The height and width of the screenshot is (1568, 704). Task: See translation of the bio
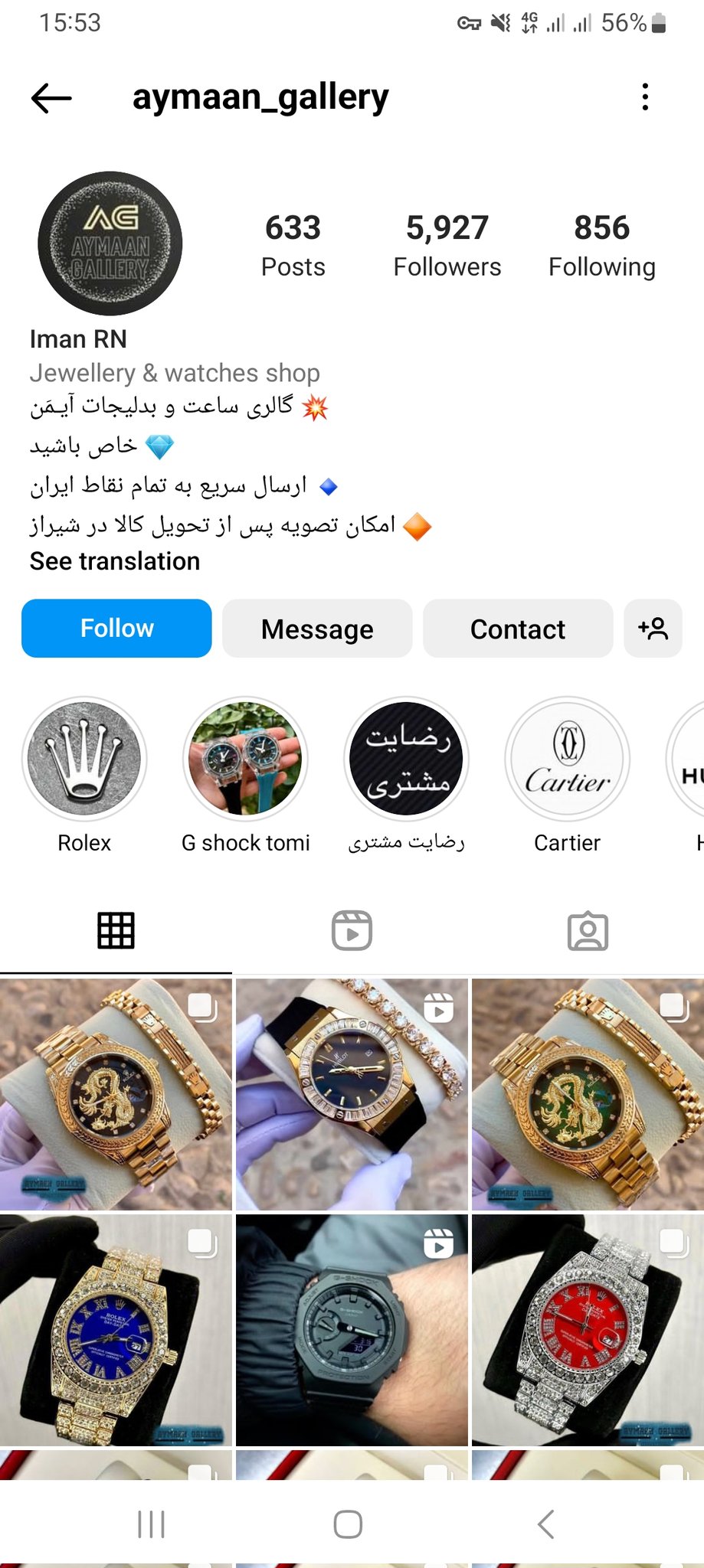tap(115, 561)
